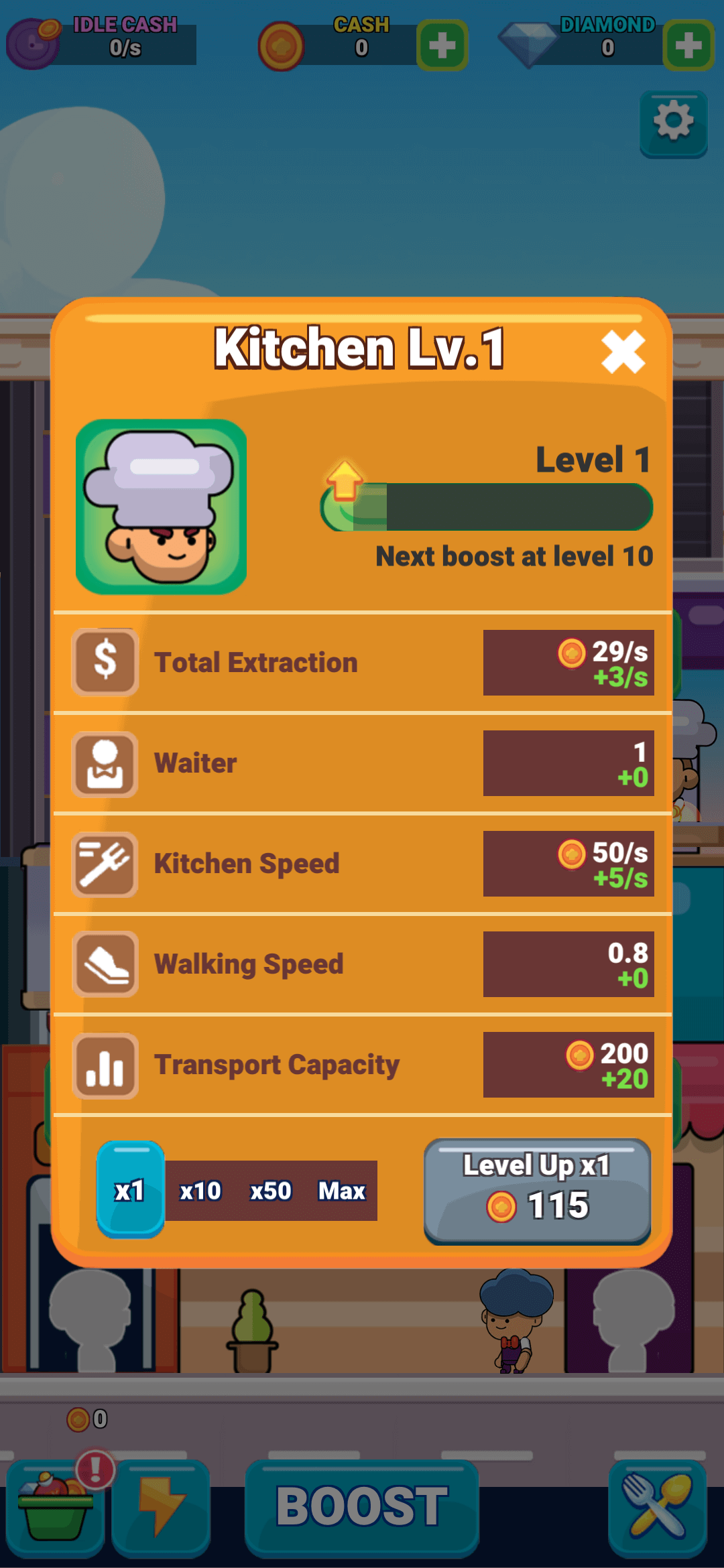Select the x1 level multiplier

click(x=130, y=1190)
